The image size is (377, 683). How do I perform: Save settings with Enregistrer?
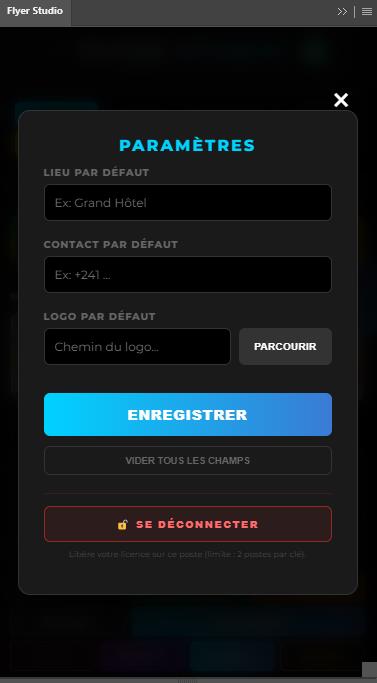click(188, 415)
